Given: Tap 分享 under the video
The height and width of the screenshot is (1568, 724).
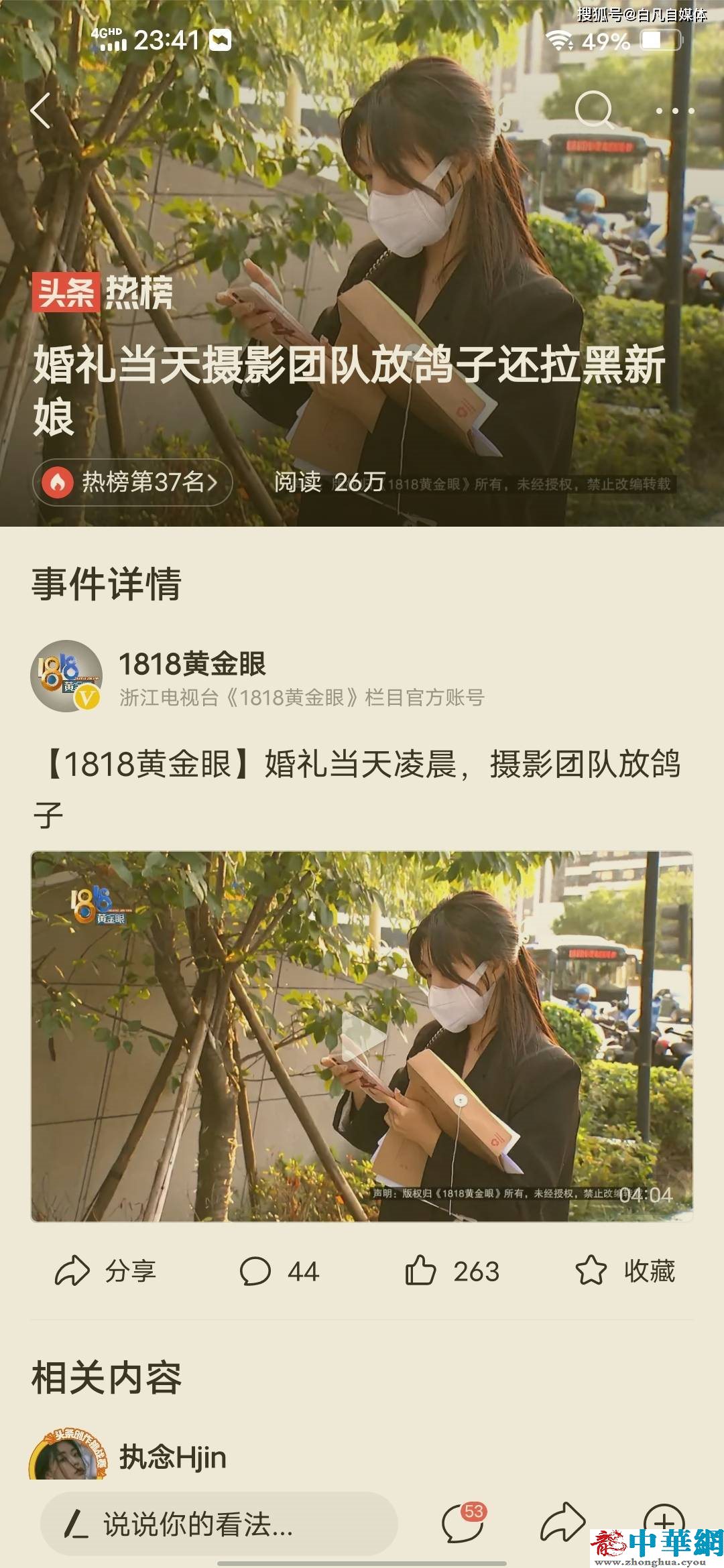Looking at the screenshot, I should click(x=106, y=1271).
